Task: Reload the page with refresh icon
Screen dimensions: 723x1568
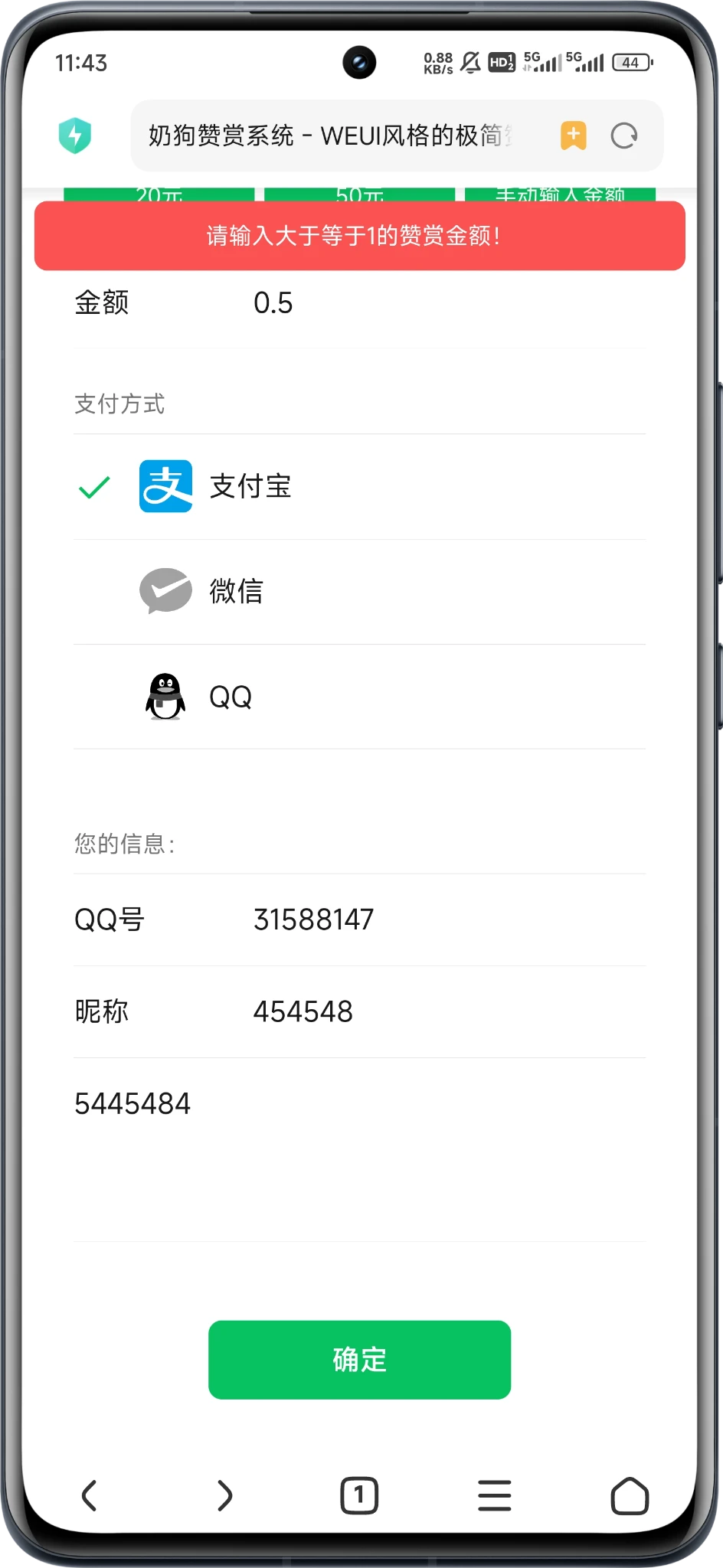Action: pos(624,136)
